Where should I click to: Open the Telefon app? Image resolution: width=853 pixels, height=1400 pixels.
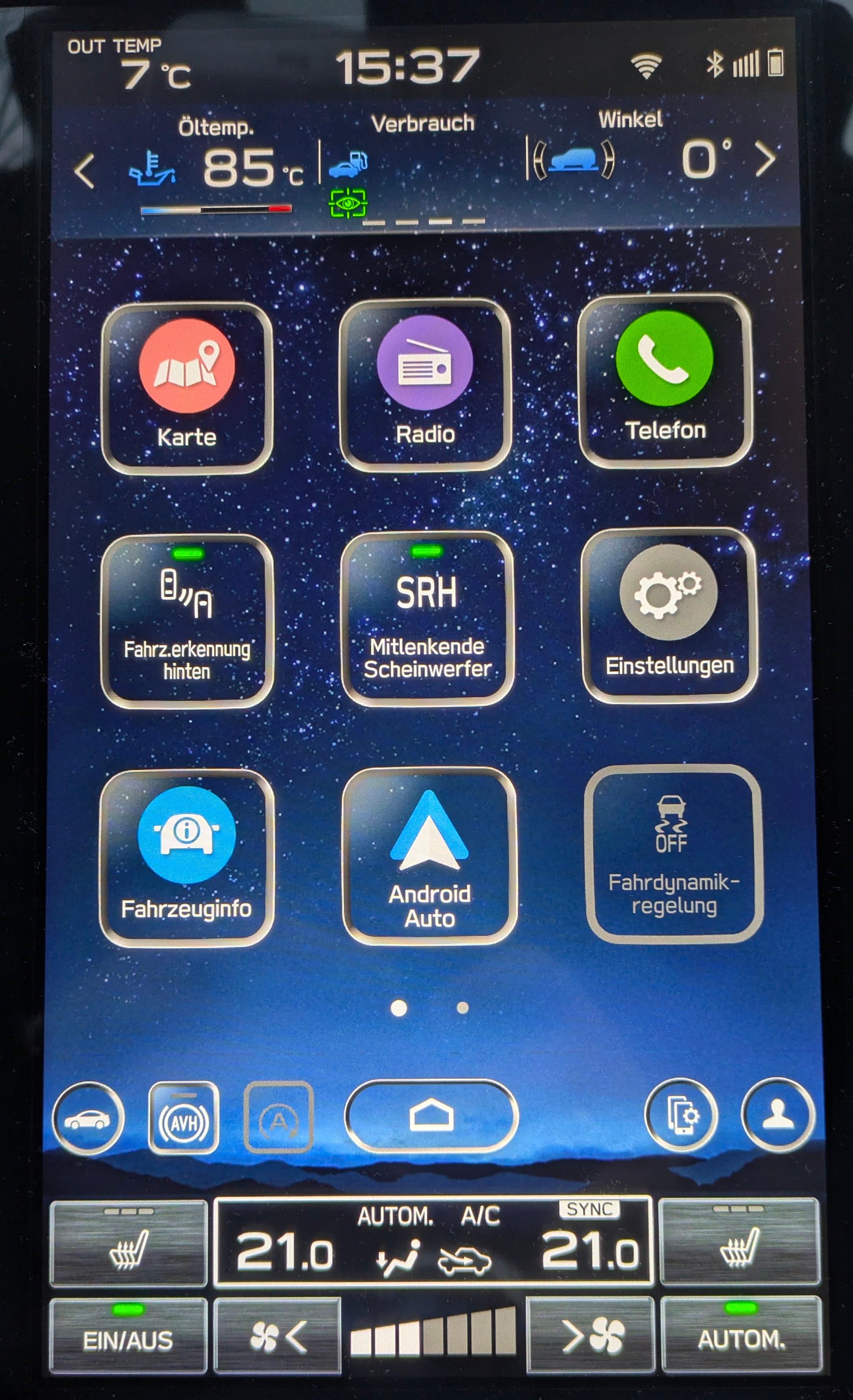coord(665,381)
